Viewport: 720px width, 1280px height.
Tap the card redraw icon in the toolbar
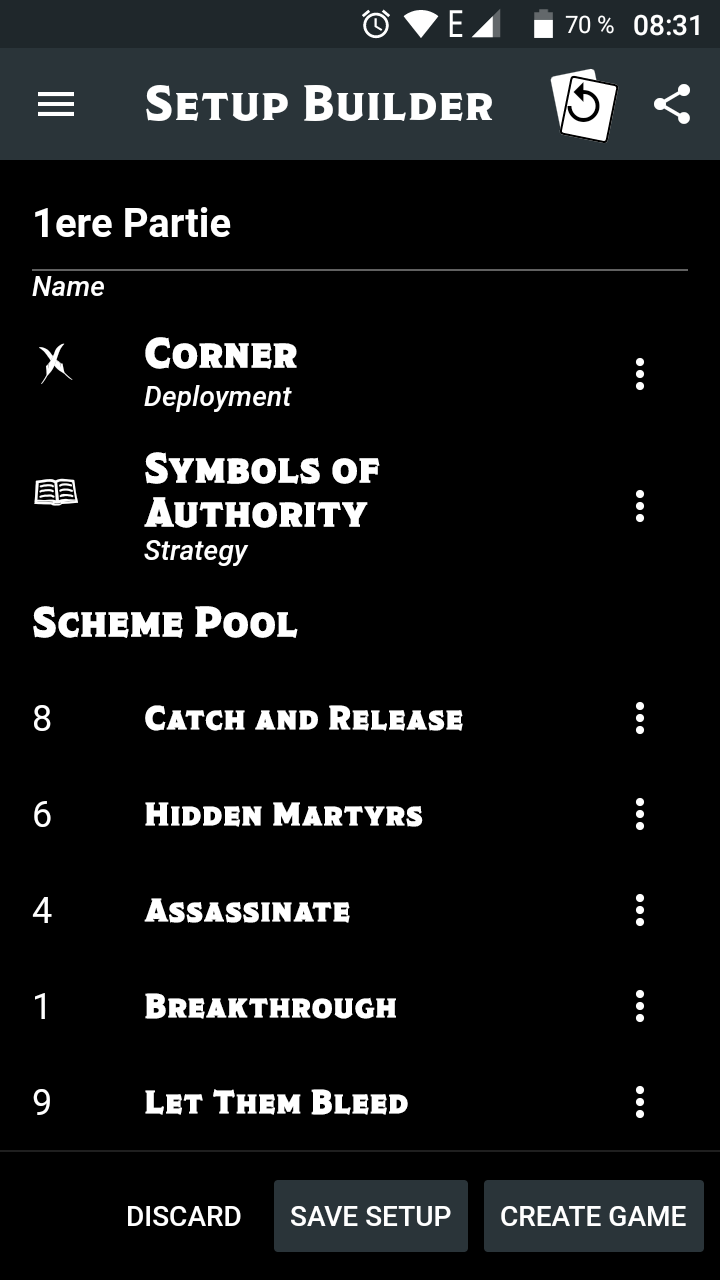583,103
